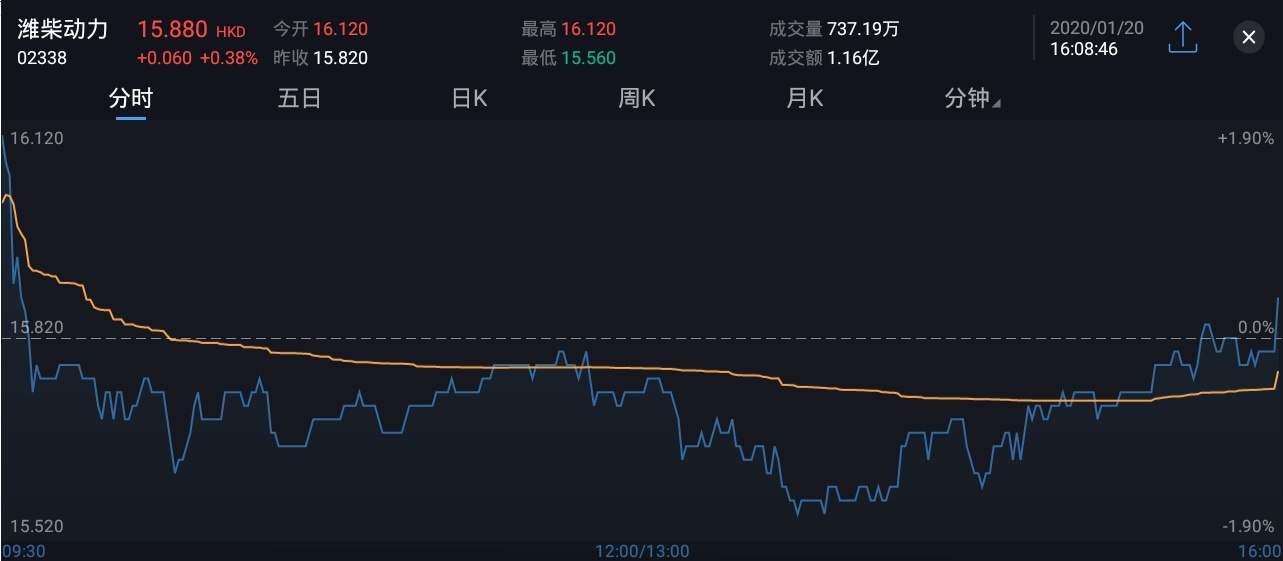Switch to the 五日 chart tab

299,98
